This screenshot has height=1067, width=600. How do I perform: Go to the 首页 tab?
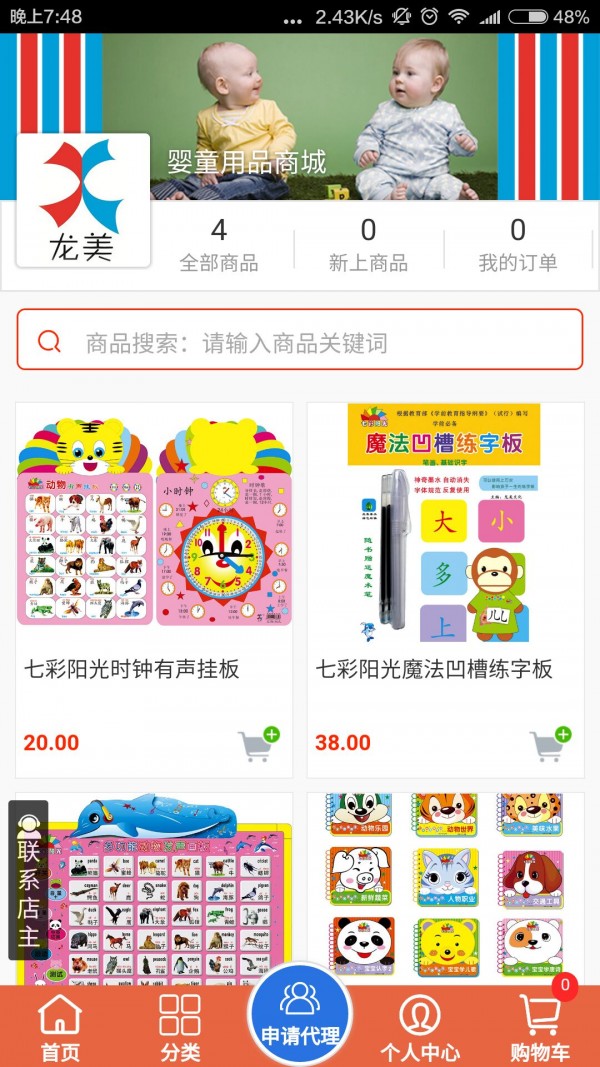[x=60, y=1027]
